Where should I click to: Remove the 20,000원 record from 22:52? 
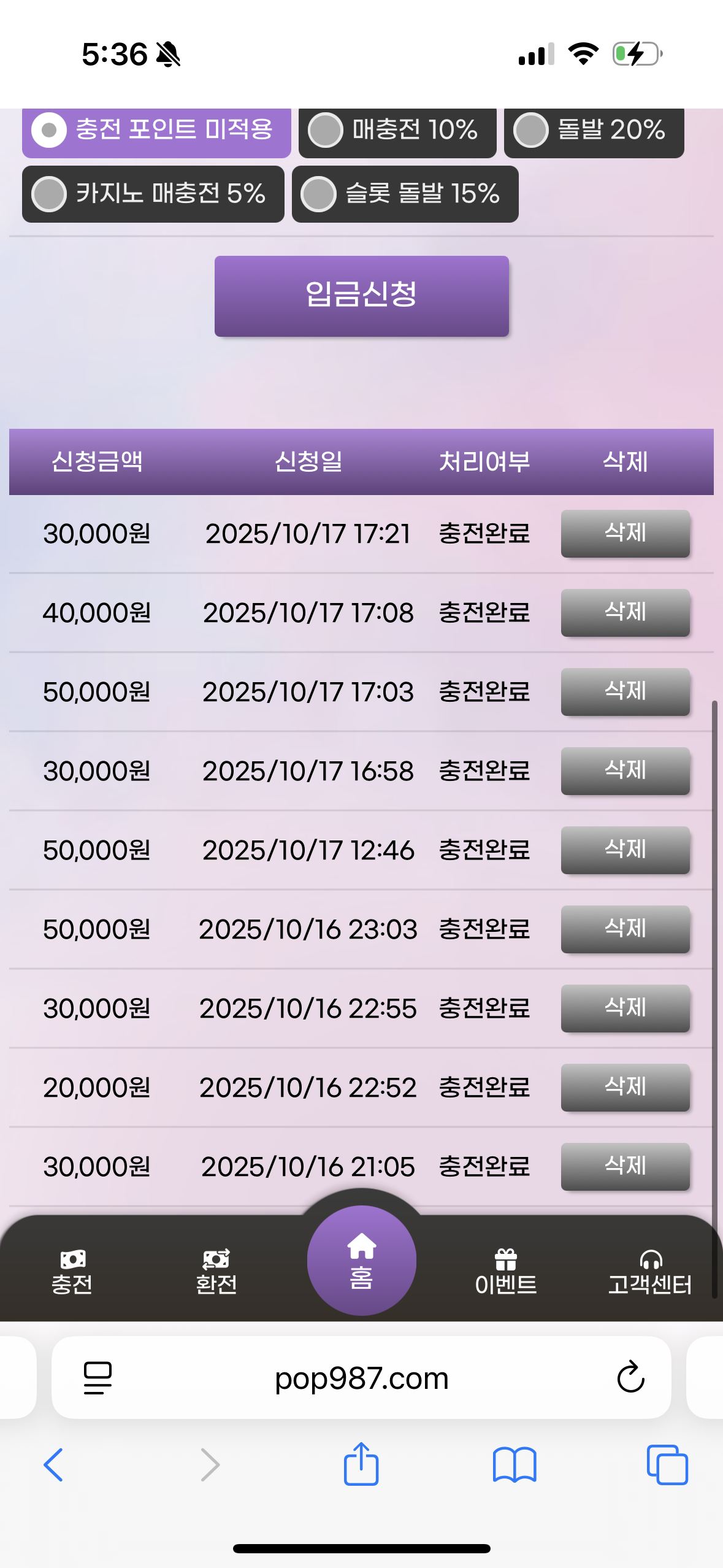coord(625,1087)
